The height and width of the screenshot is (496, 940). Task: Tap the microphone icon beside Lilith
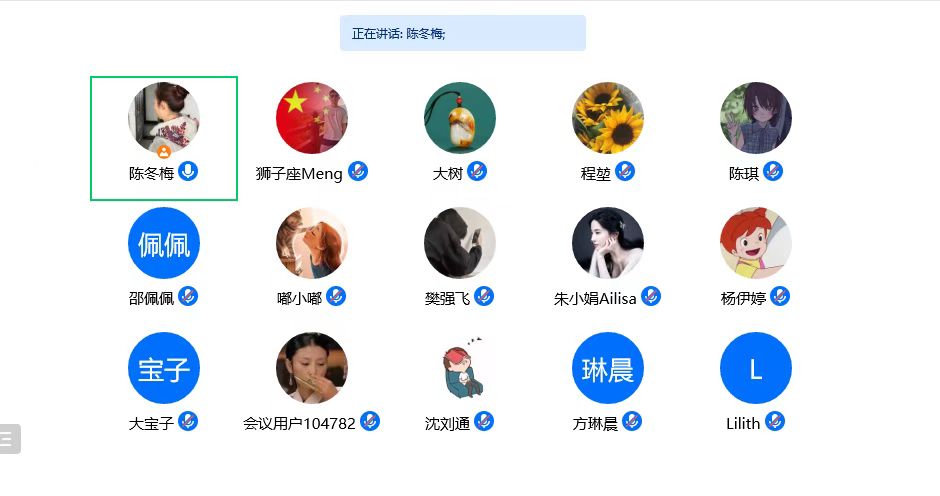775,421
